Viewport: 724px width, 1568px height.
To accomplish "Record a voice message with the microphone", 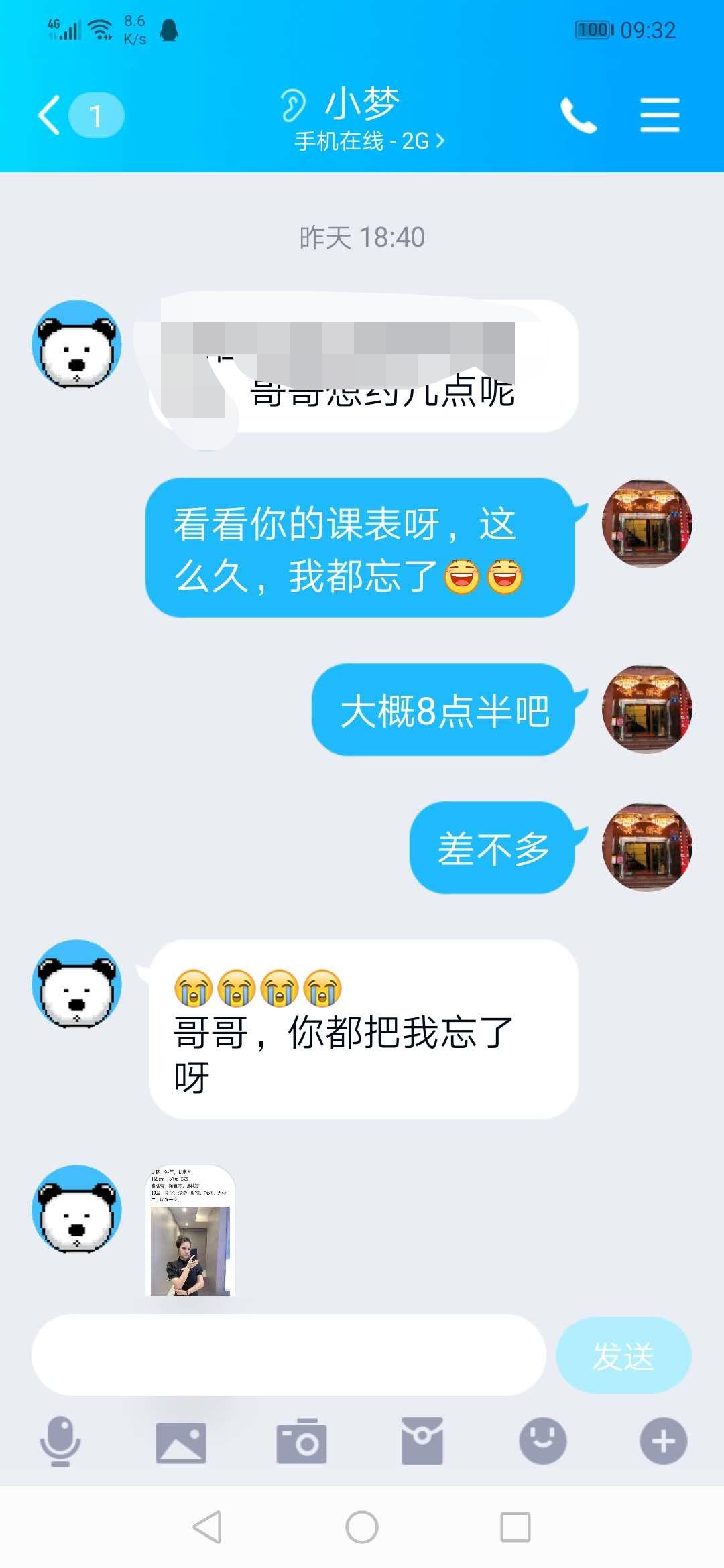I will click(60, 1441).
